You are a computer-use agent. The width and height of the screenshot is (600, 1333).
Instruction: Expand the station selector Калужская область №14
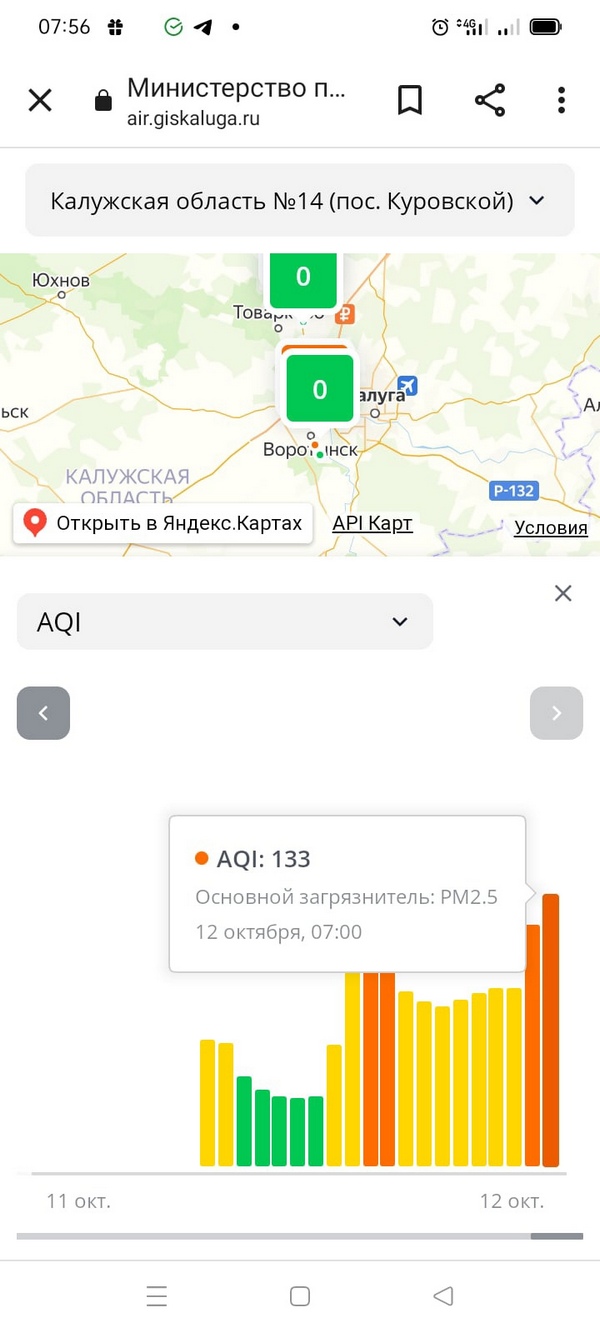click(300, 201)
